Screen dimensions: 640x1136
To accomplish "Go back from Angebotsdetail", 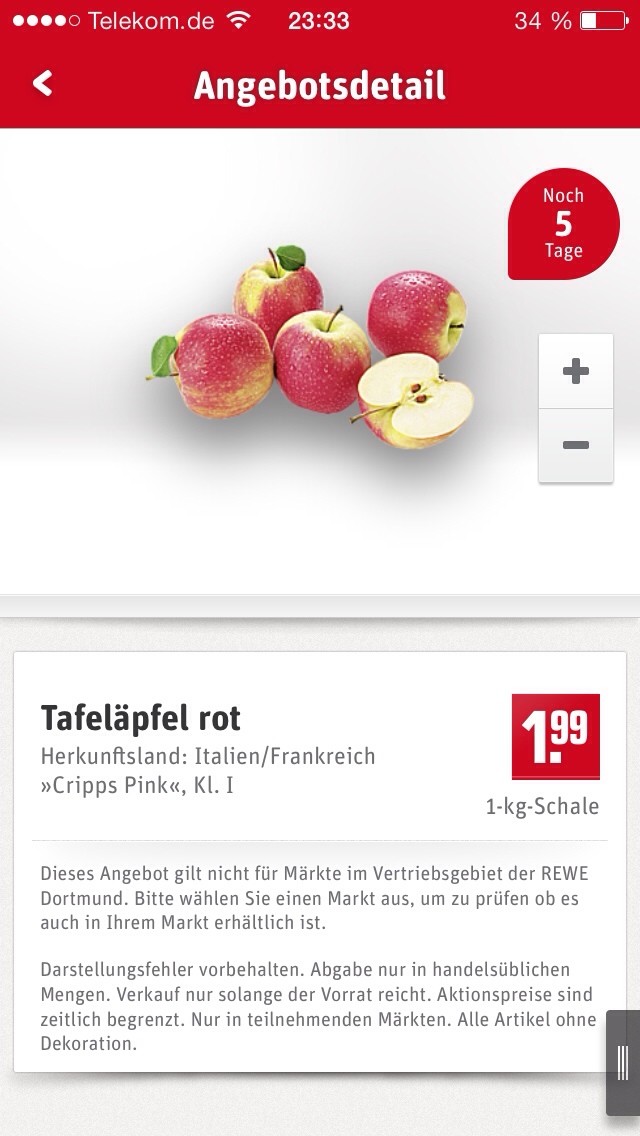I will point(43,84).
